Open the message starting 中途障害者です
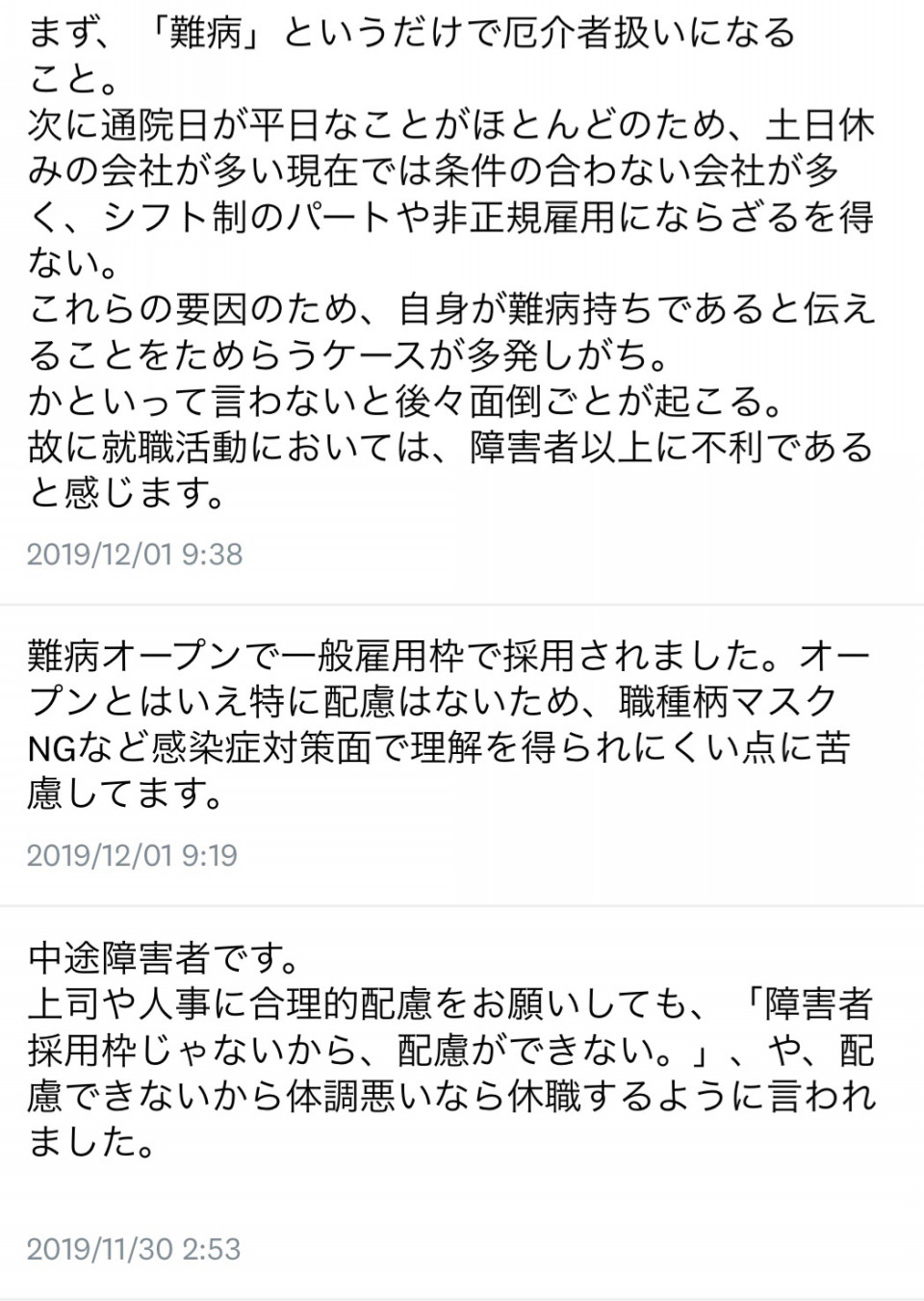This screenshot has width=924, height=1301. click(x=450, y=1051)
